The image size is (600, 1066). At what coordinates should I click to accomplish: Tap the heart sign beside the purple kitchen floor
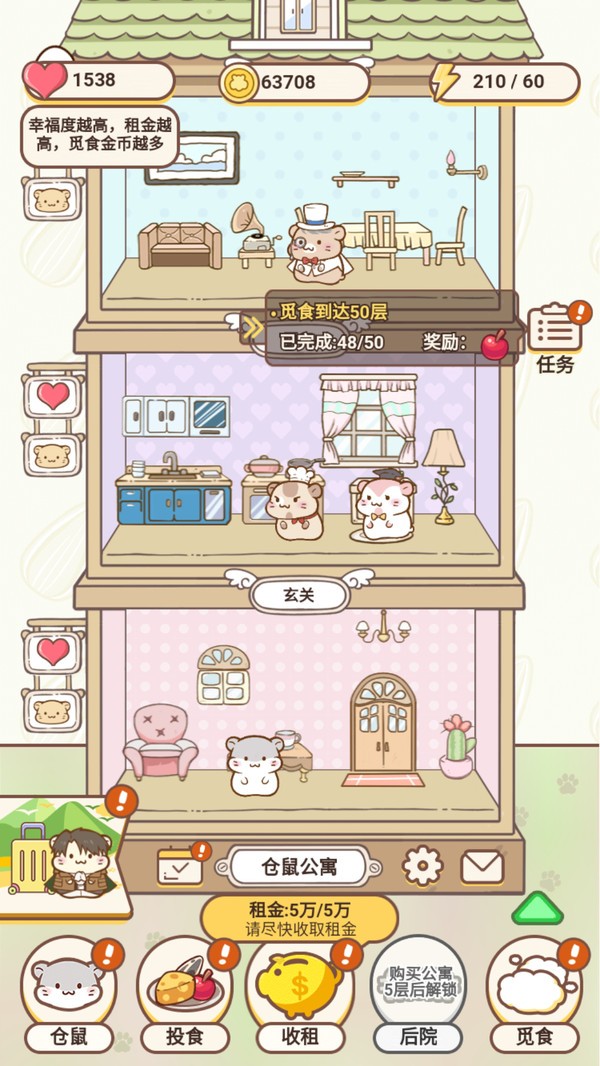pyautogui.click(x=53, y=396)
